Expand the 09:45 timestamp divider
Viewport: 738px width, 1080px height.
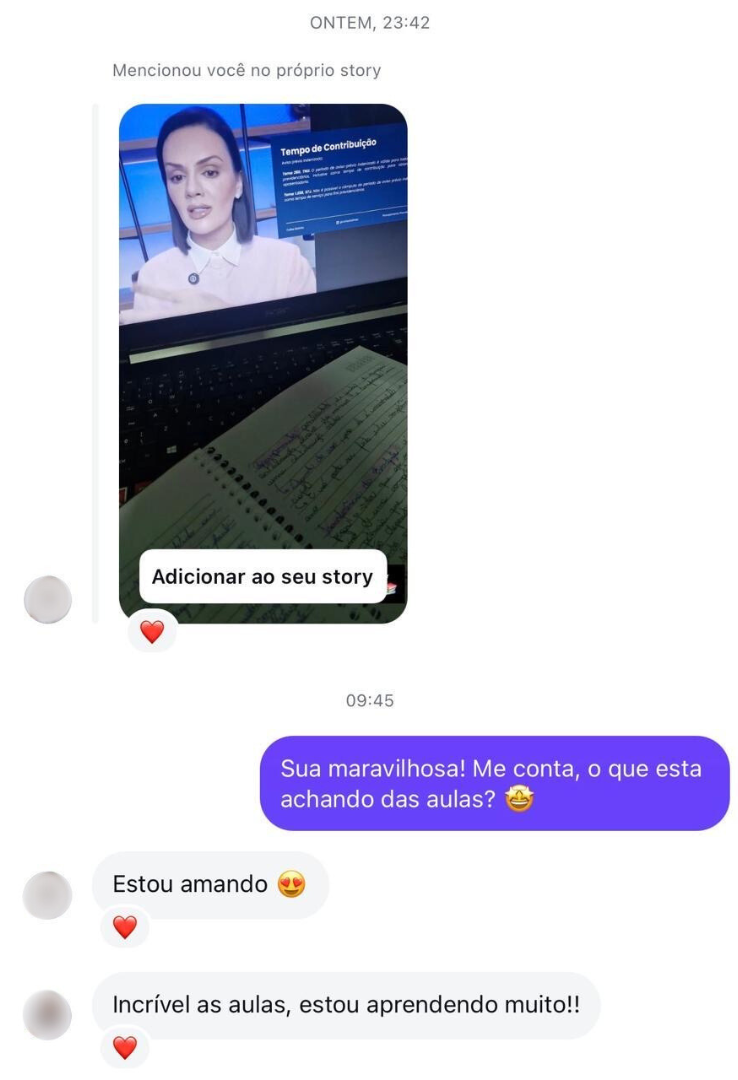coord(369,701)
